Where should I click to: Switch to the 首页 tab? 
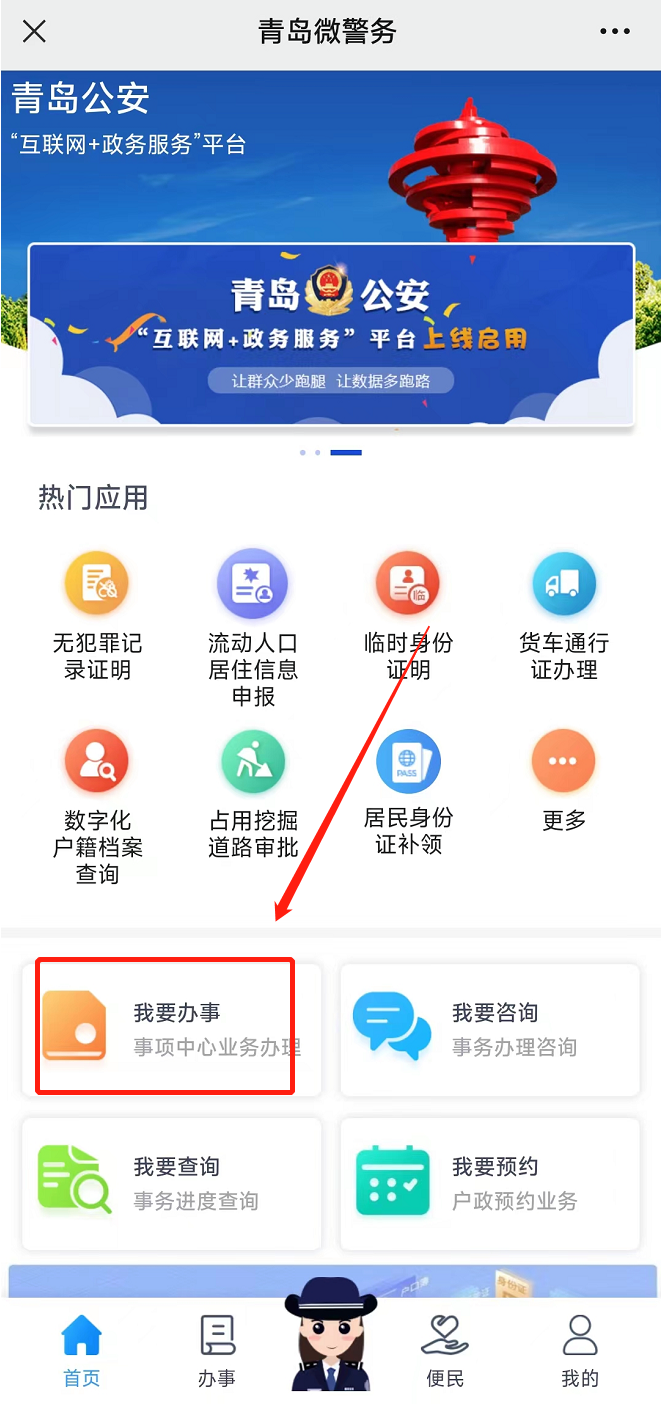[x=82, y=1352]
